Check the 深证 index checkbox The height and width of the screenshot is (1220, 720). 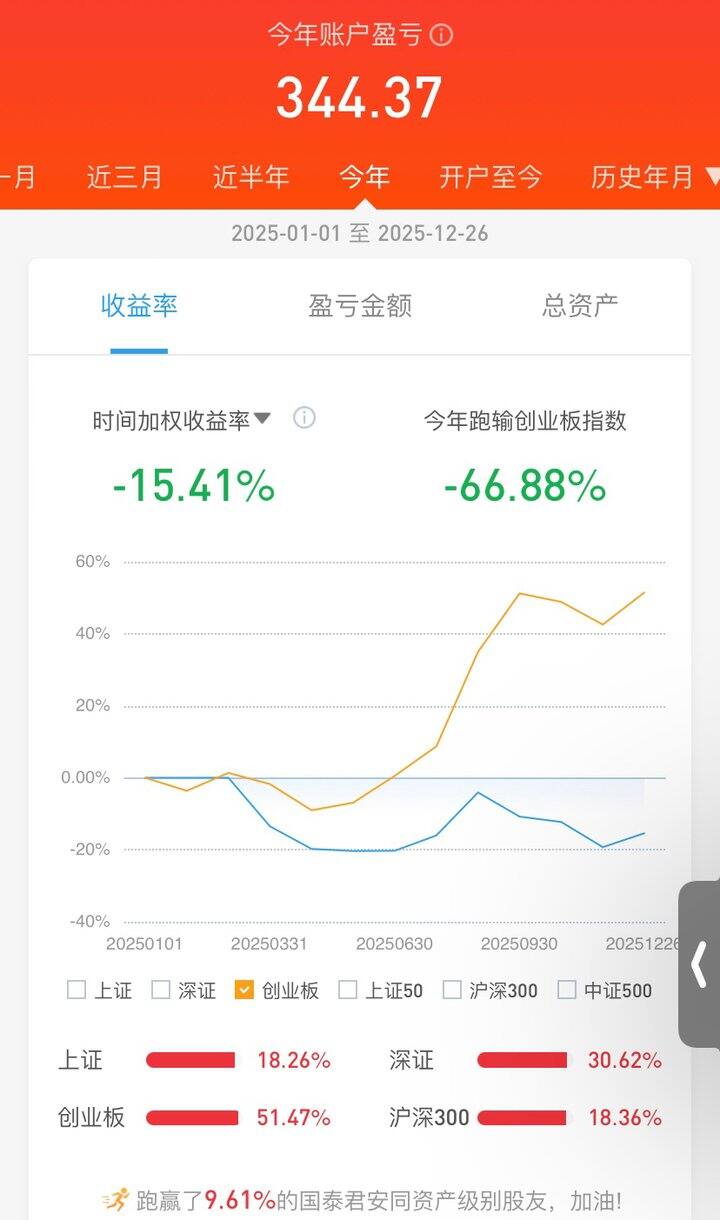point(161,990)
